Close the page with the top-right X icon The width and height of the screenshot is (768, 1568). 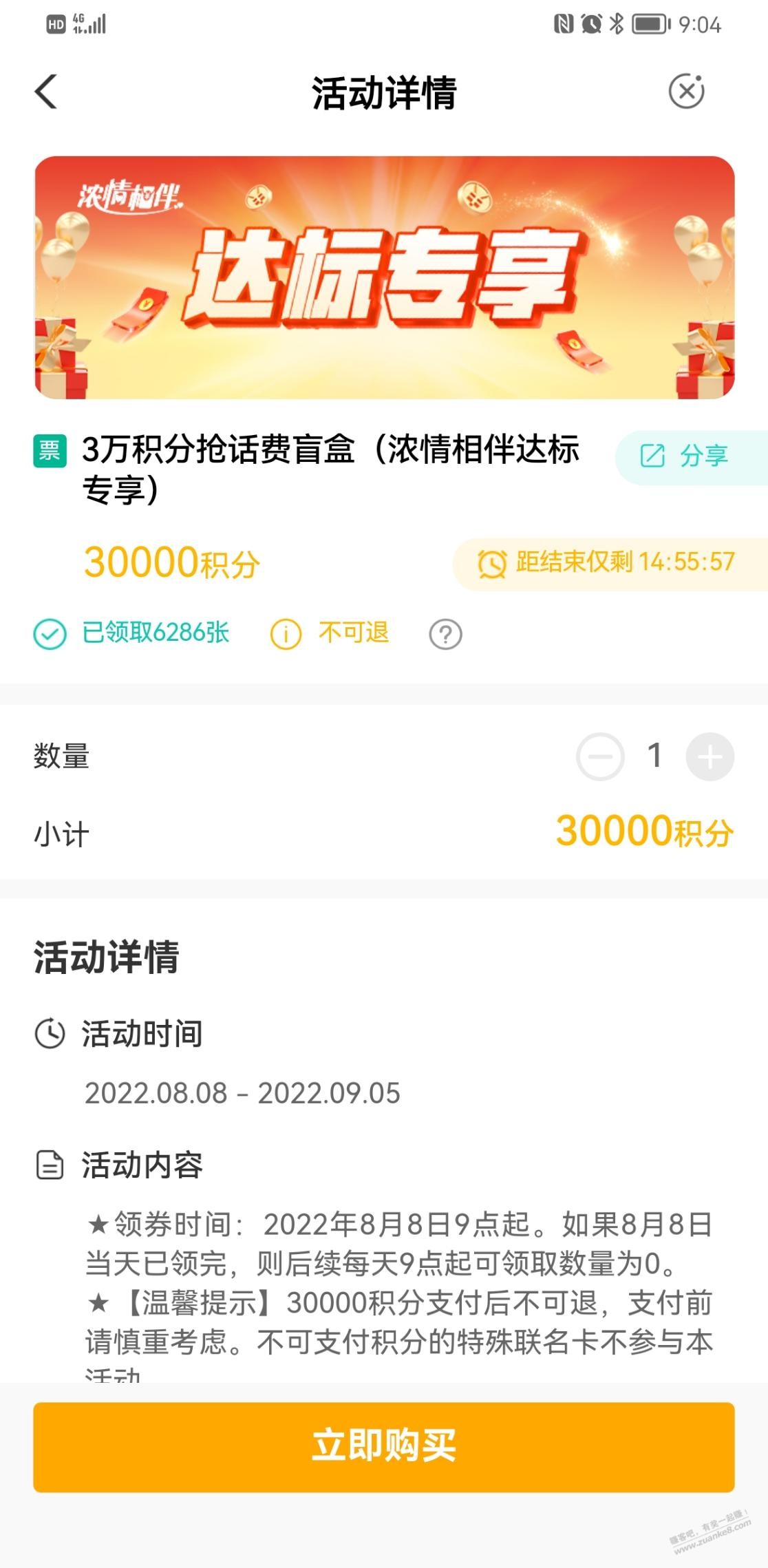click(x=686, y=92)
